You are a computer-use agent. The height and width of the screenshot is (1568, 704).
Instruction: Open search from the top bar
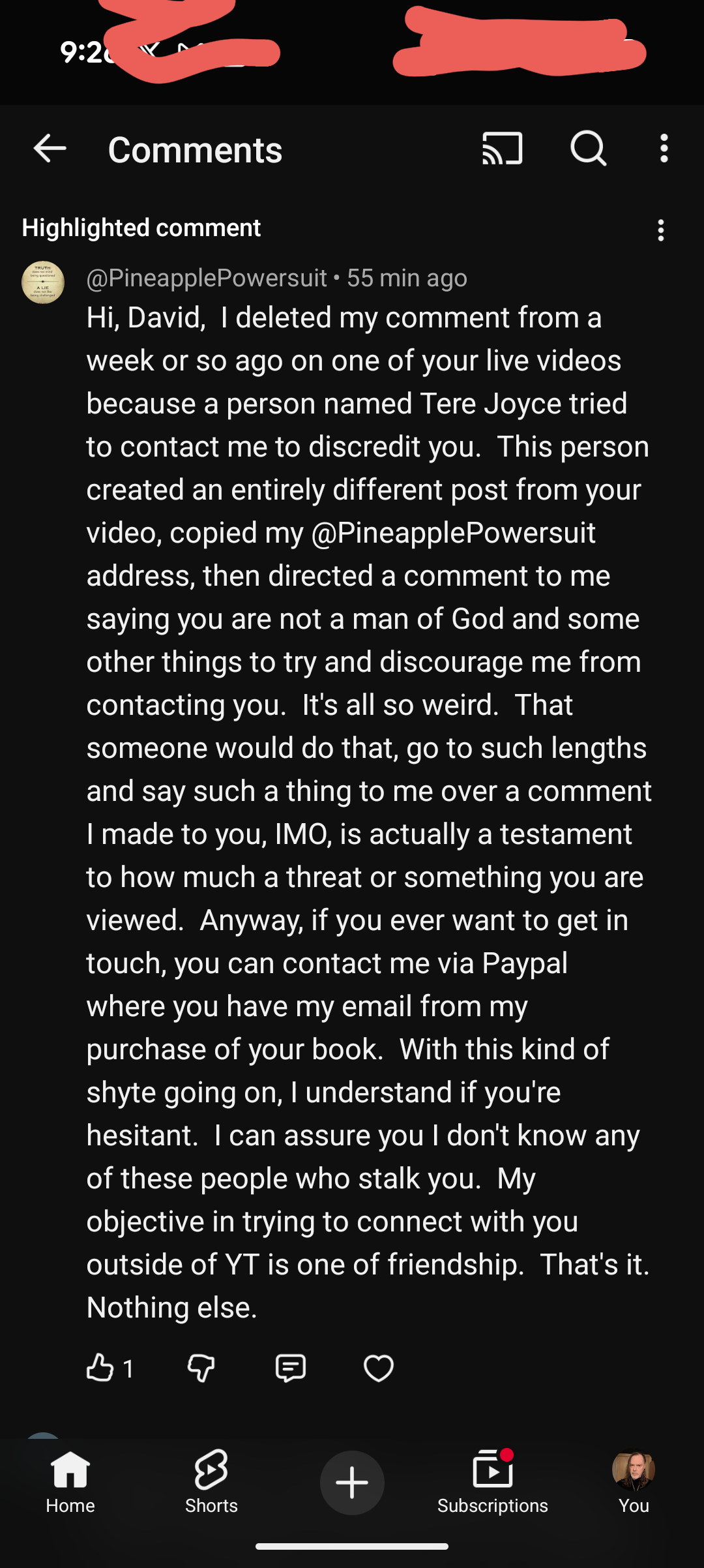click(588, 149)
